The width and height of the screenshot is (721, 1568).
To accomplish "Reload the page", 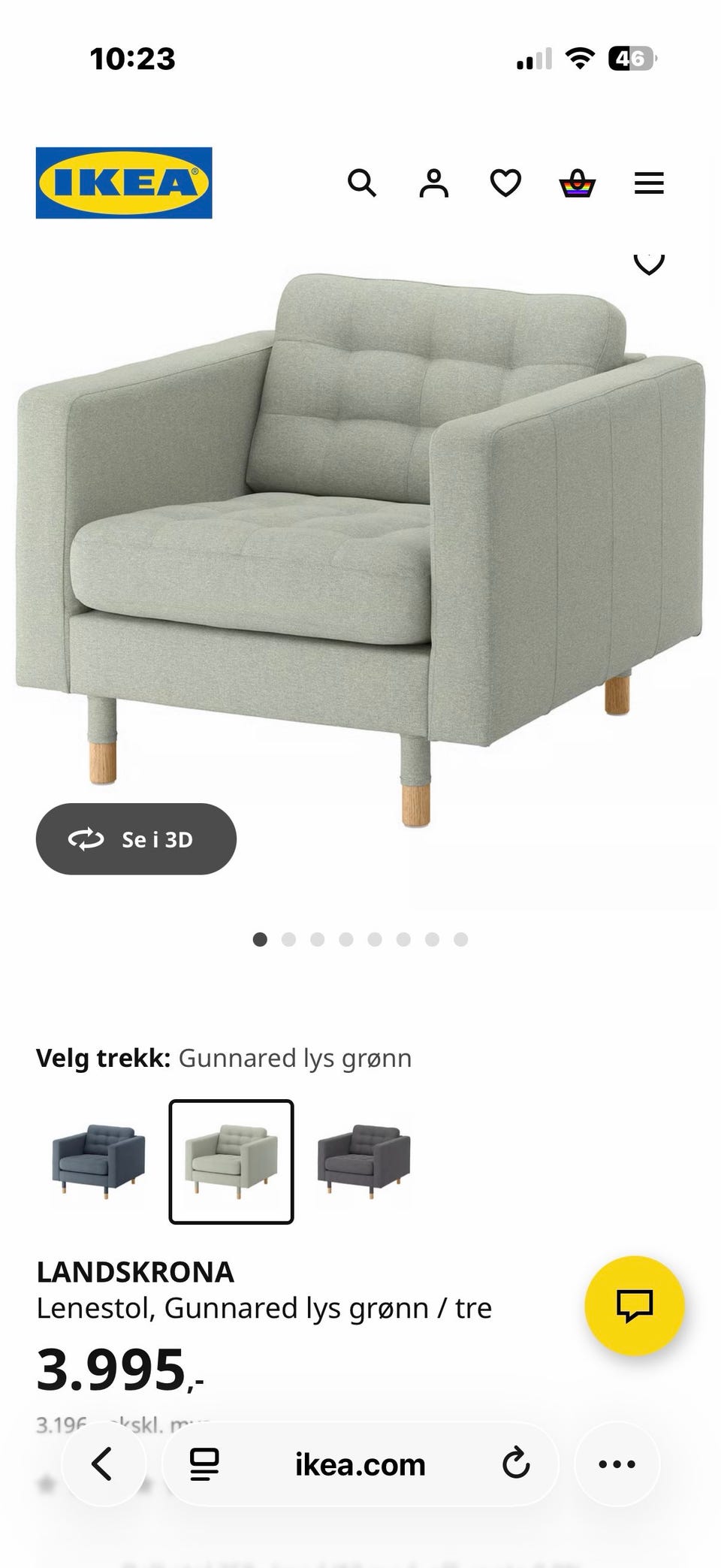I will 516,1464.
